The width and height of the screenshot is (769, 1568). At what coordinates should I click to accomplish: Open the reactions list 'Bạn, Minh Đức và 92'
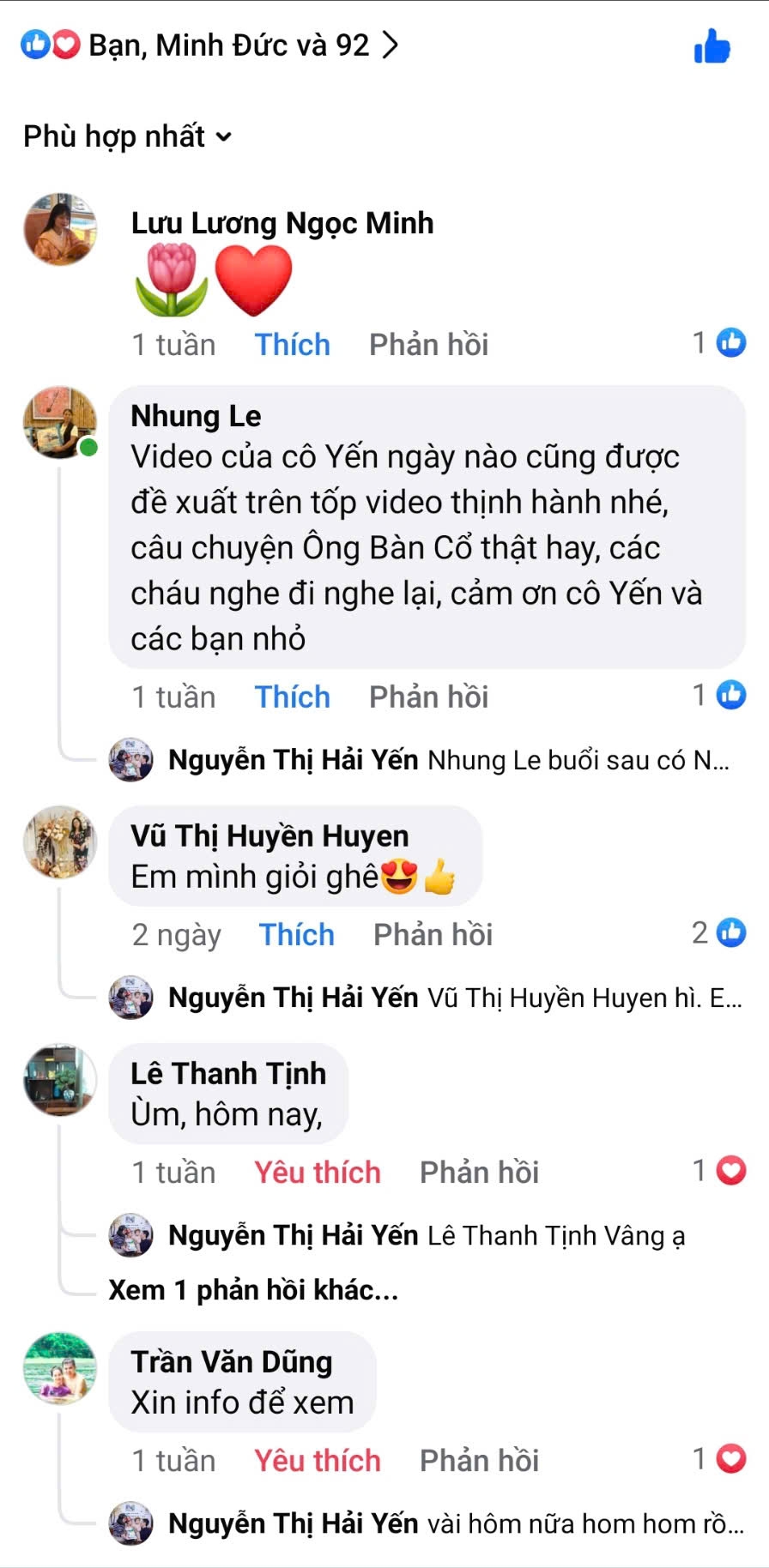pyautogui.click(x=228, y=45)
